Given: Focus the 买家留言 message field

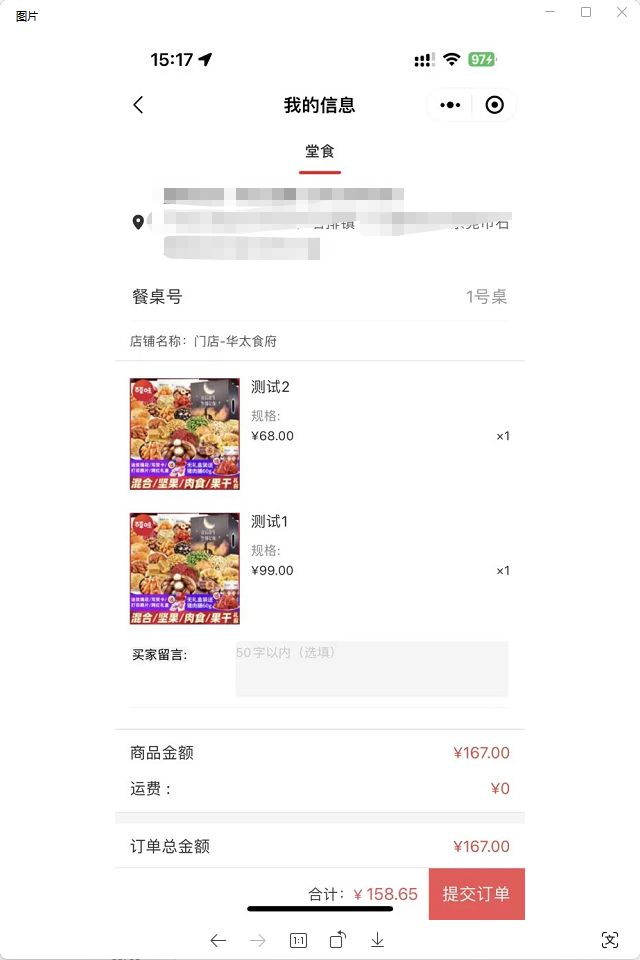Looking at the screenshot, I should tap(371, 668).
